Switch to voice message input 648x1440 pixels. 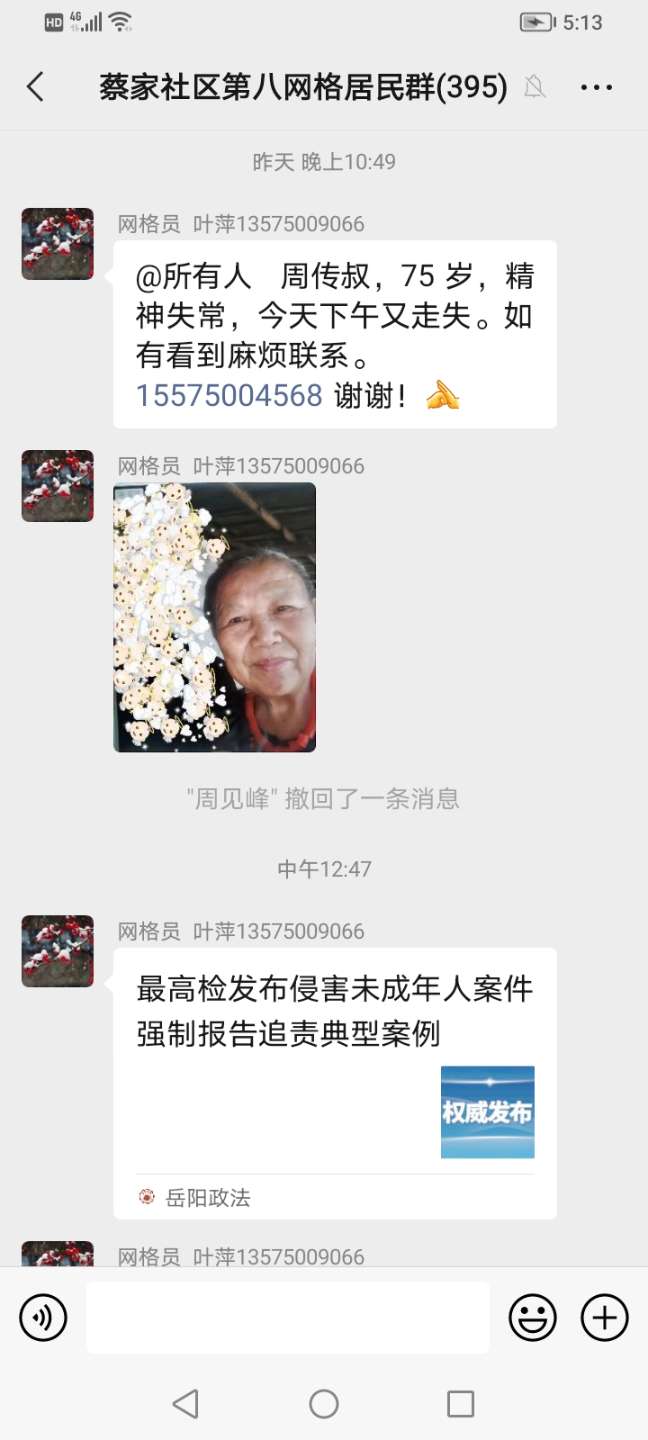tap(43, 1318)
